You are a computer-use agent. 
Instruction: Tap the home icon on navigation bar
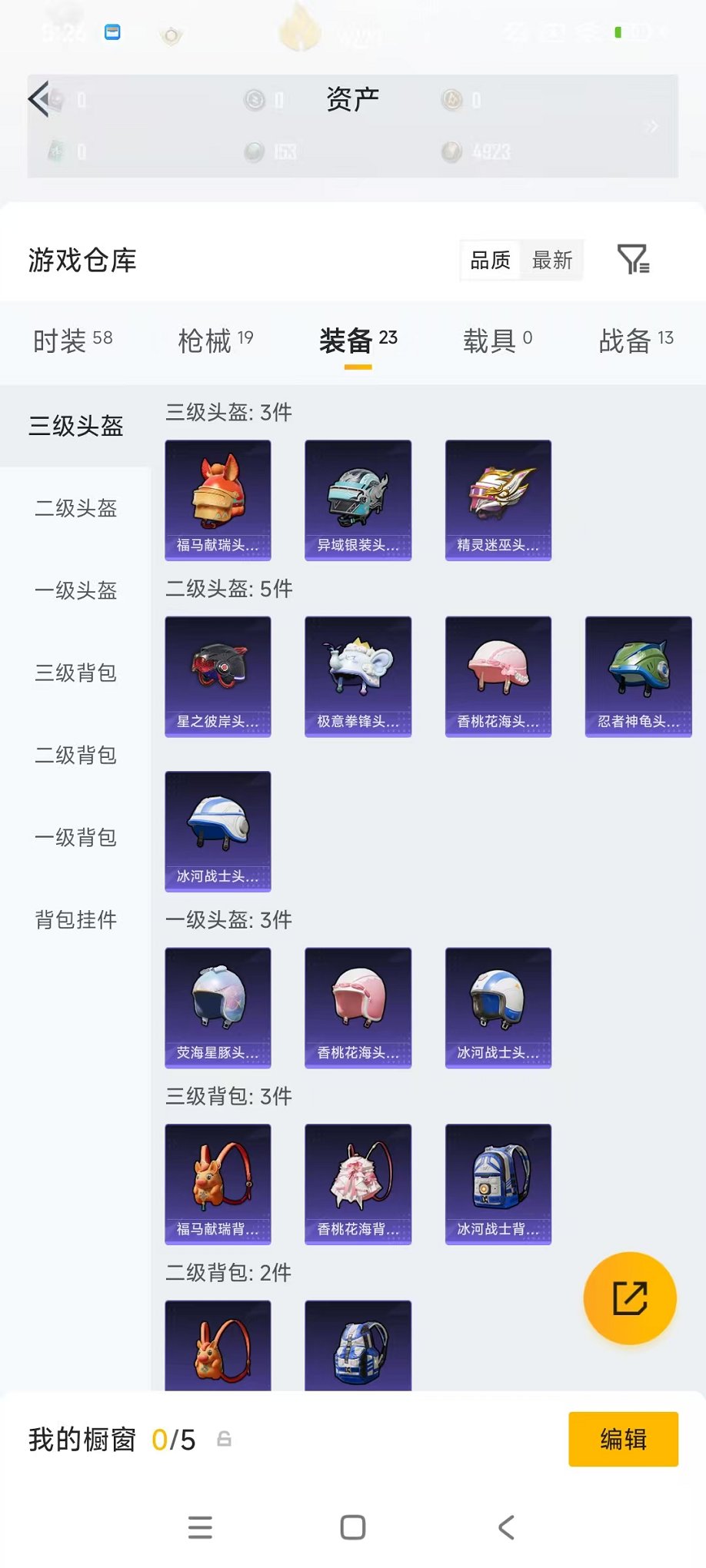pos(351,1527)
